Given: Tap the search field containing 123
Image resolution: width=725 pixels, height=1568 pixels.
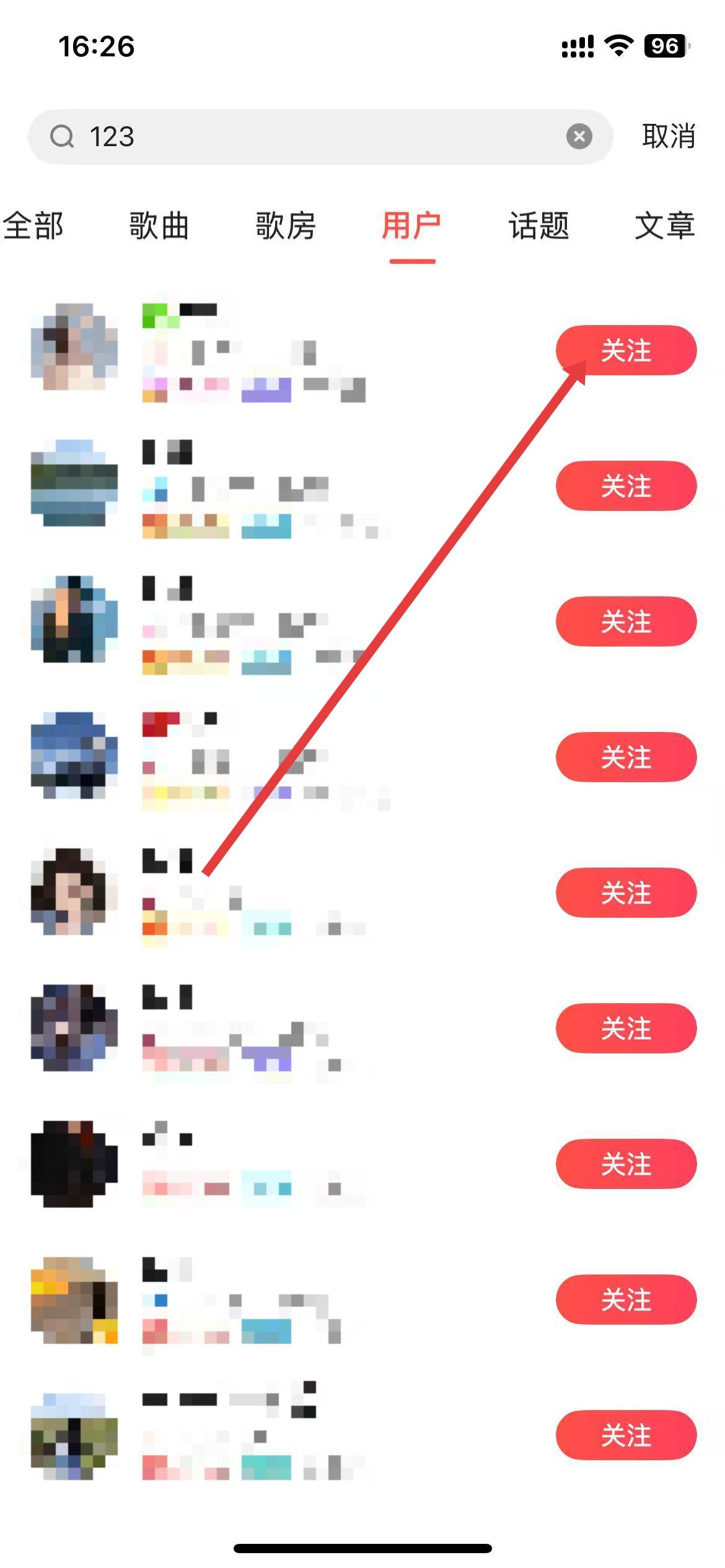Looking at the screenshot, I should coord(310,136).
